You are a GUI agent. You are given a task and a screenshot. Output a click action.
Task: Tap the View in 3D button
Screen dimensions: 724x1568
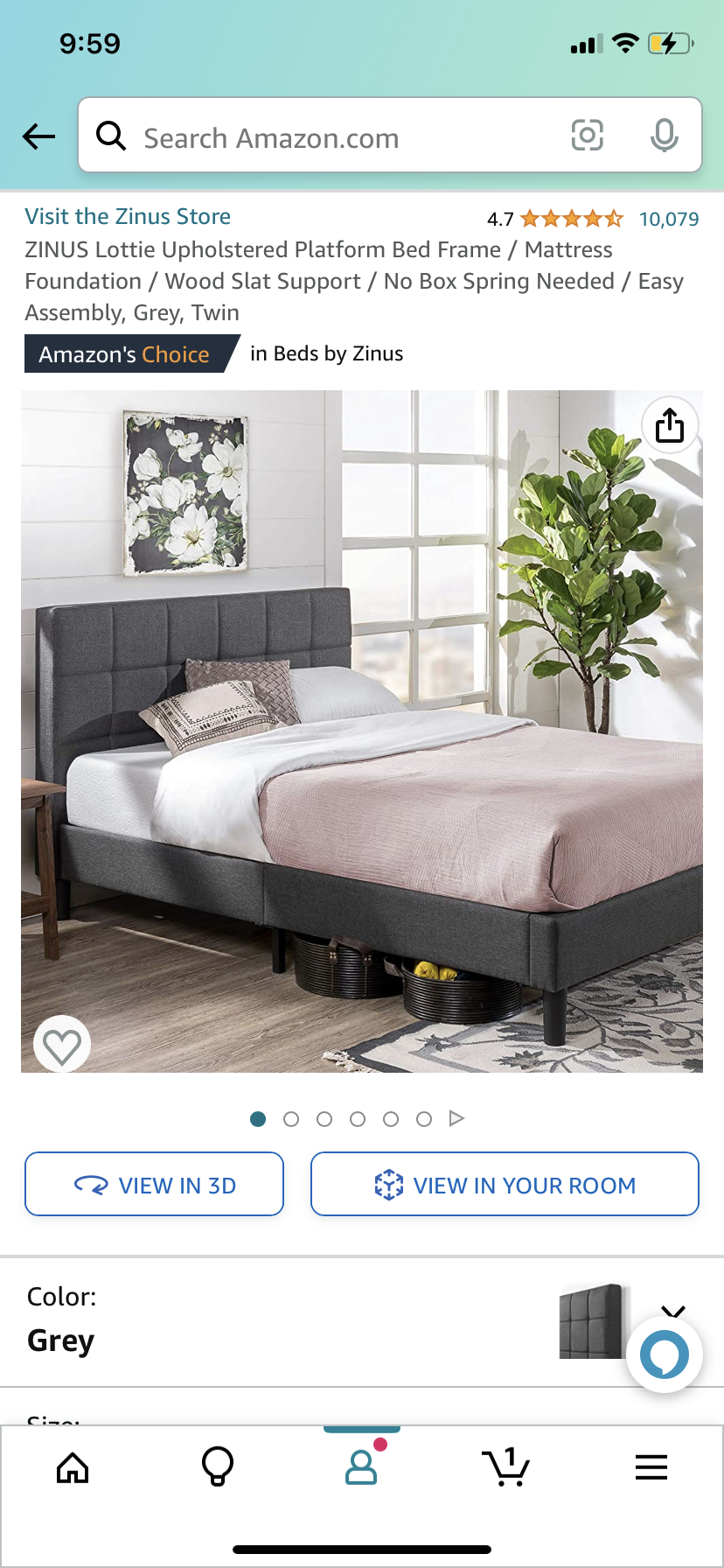[155, 1185]
